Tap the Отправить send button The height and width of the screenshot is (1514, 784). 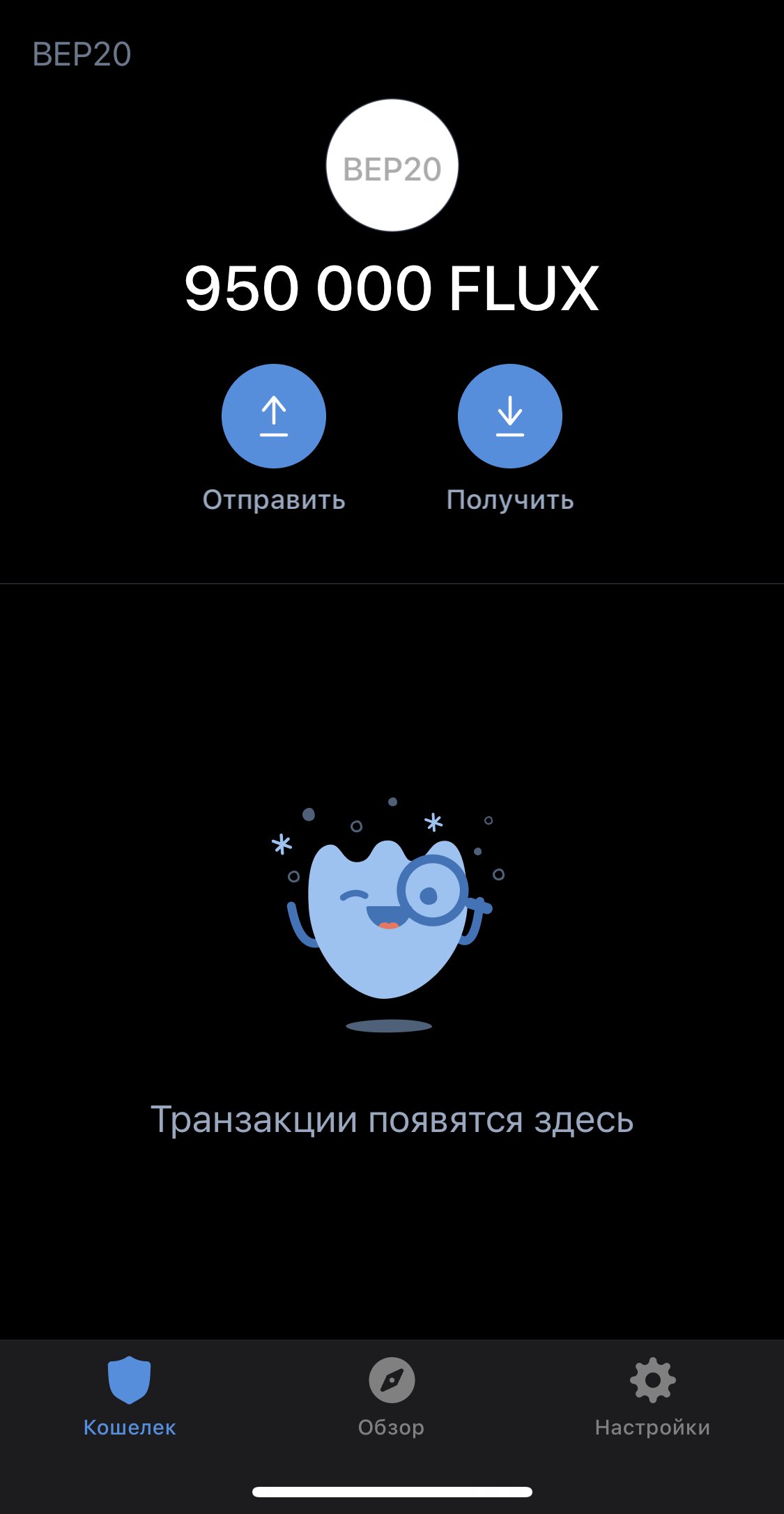tap(273, 415)
